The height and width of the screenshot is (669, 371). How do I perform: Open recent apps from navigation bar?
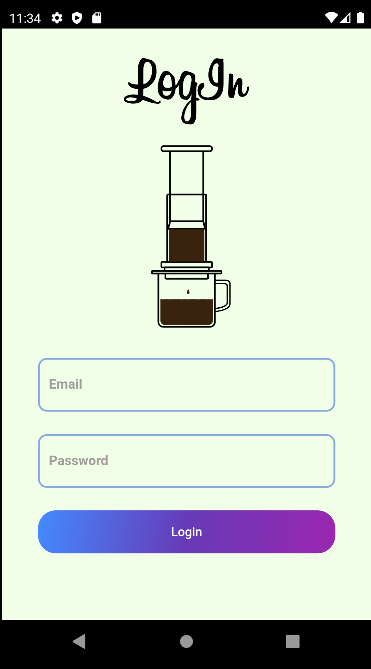(x=293, y=641)
